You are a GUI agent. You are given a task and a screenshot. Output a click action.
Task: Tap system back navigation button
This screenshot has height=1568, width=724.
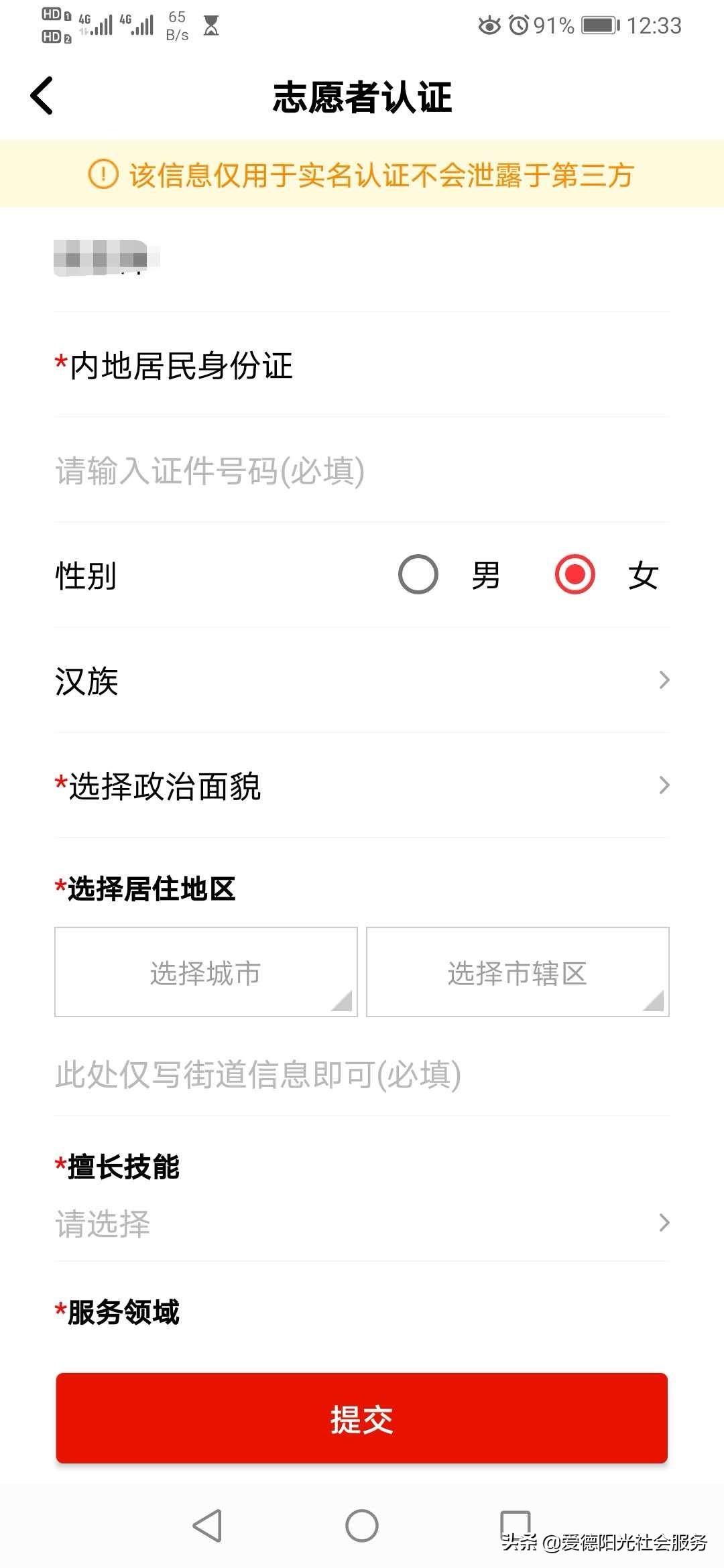pyautogui.click(x=207, y=1526)
